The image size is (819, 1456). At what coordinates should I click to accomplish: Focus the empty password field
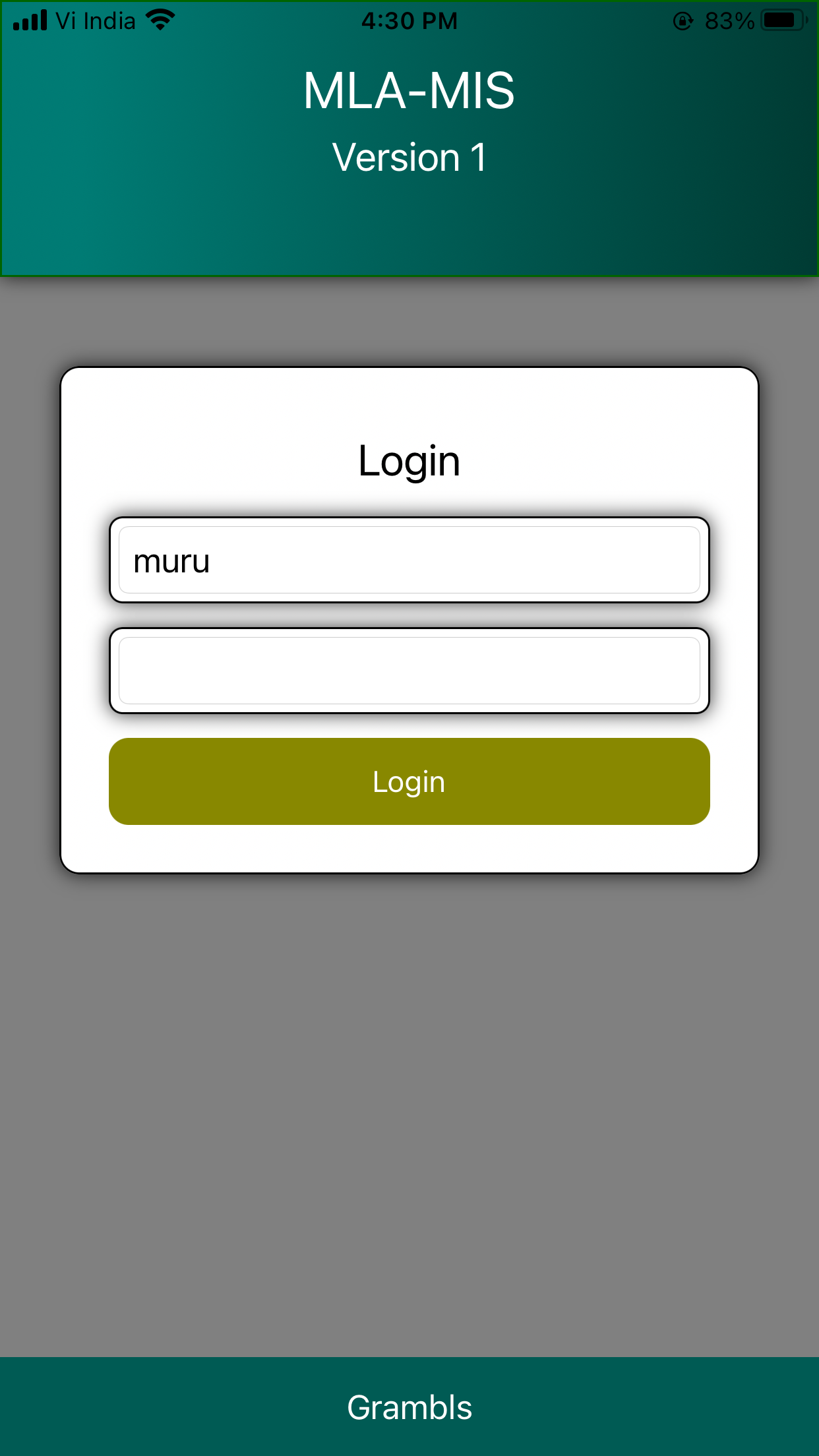(x=409, y=671)
